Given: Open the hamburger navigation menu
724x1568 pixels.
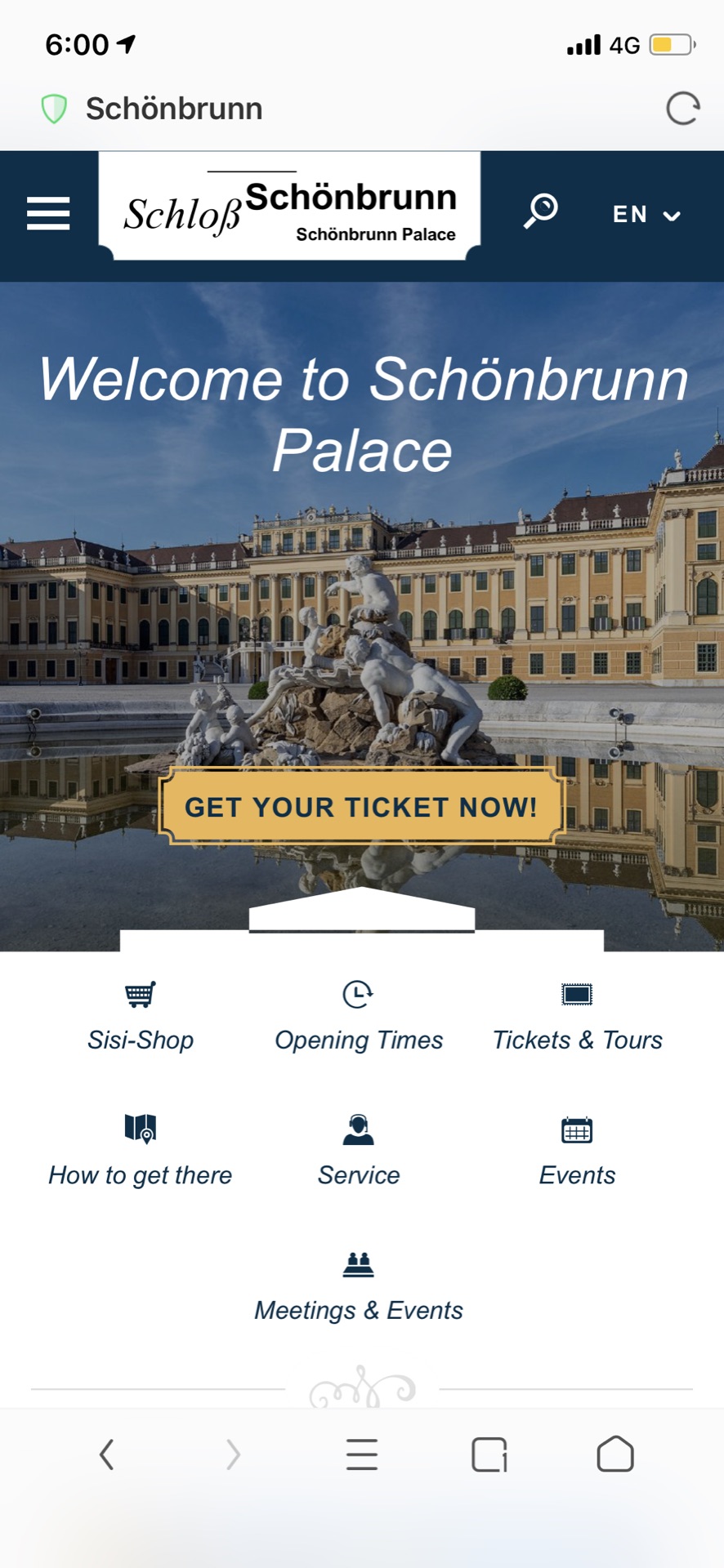Looking at the screenshot, I should pos(48,213).
